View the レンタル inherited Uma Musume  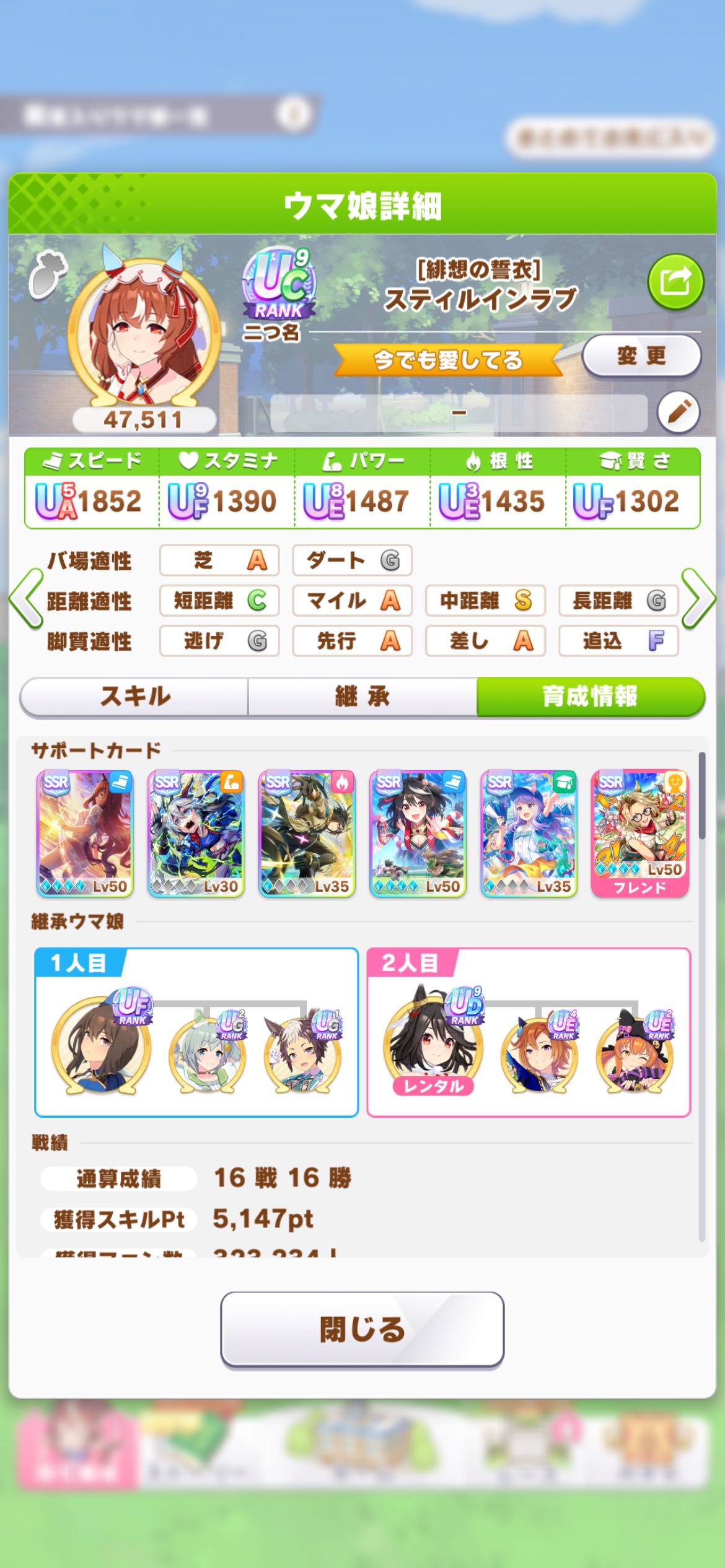click(x=433, y=1048)
